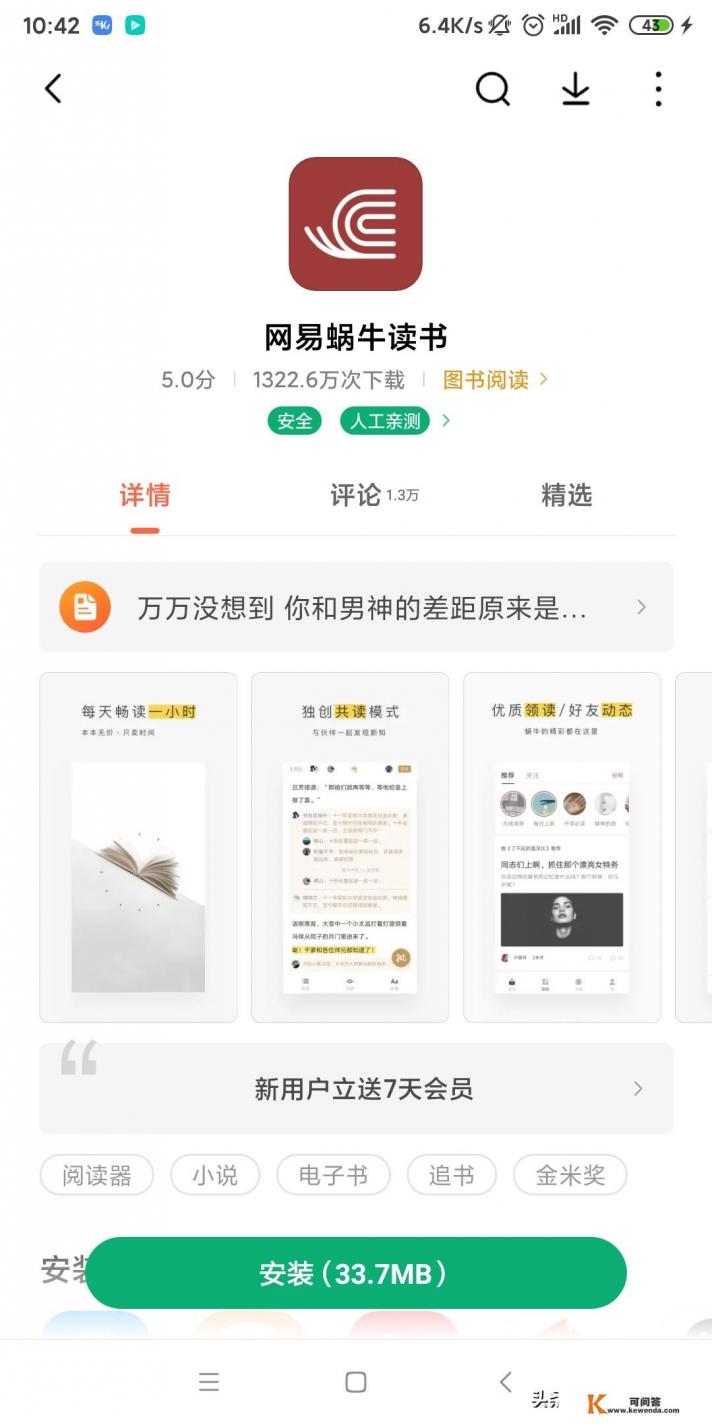The height and width of the screenshot is (1425, 712).
Task: Tap the 小说 tag chip
Action: coord(215,1176)
